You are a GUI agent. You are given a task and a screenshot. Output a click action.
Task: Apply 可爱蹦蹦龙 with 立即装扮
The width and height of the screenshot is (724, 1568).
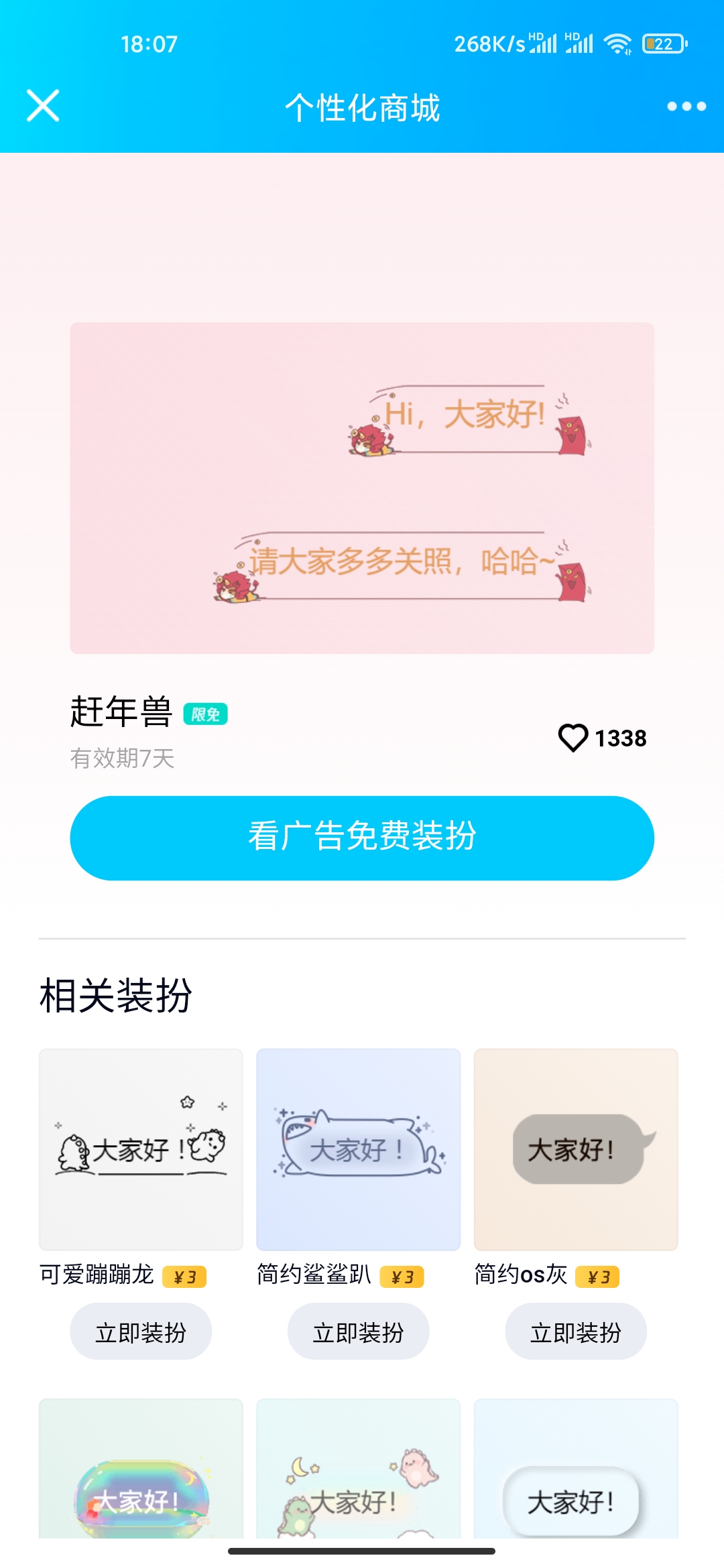pyautogui.click(x=141, y=1331)
